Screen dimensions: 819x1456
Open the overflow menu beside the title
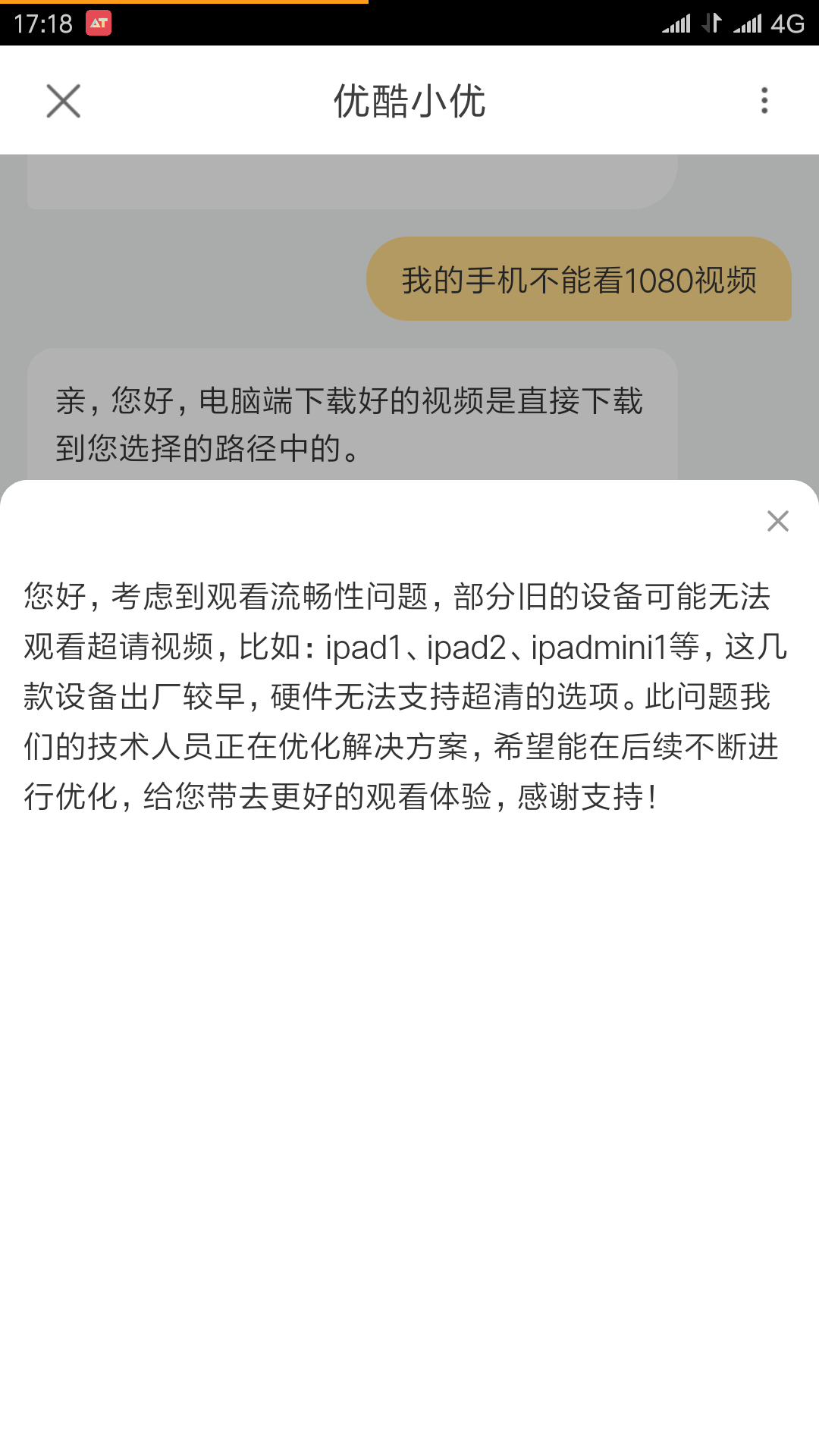764,100
